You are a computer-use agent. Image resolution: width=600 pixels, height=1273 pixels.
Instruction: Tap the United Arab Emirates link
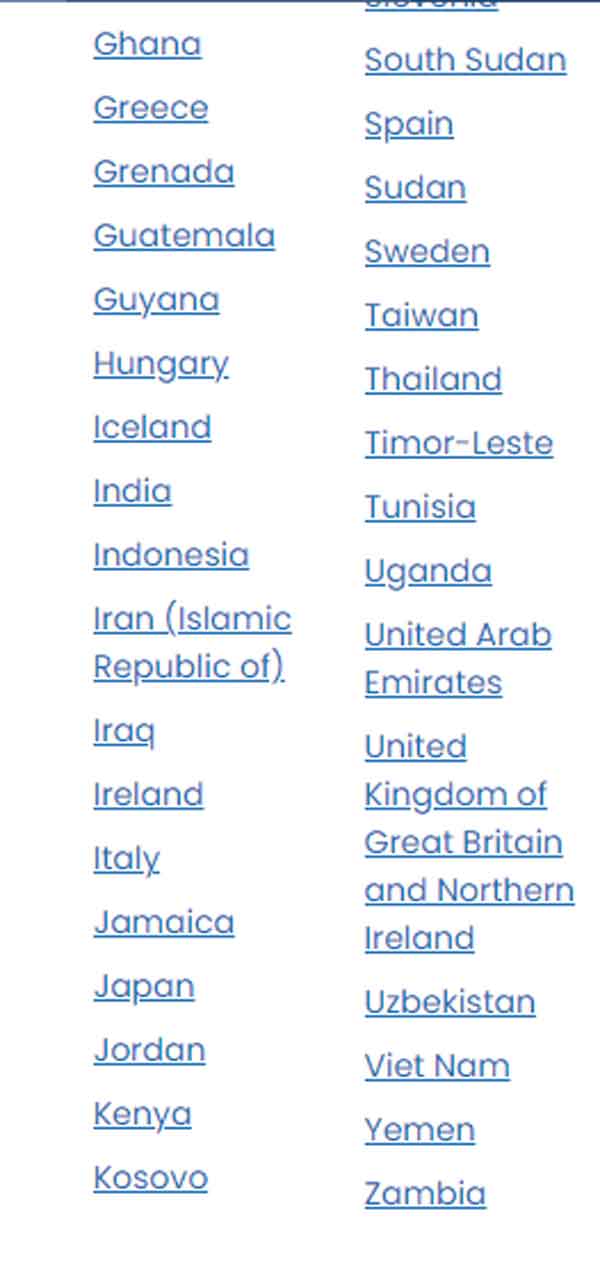(458, 659)
